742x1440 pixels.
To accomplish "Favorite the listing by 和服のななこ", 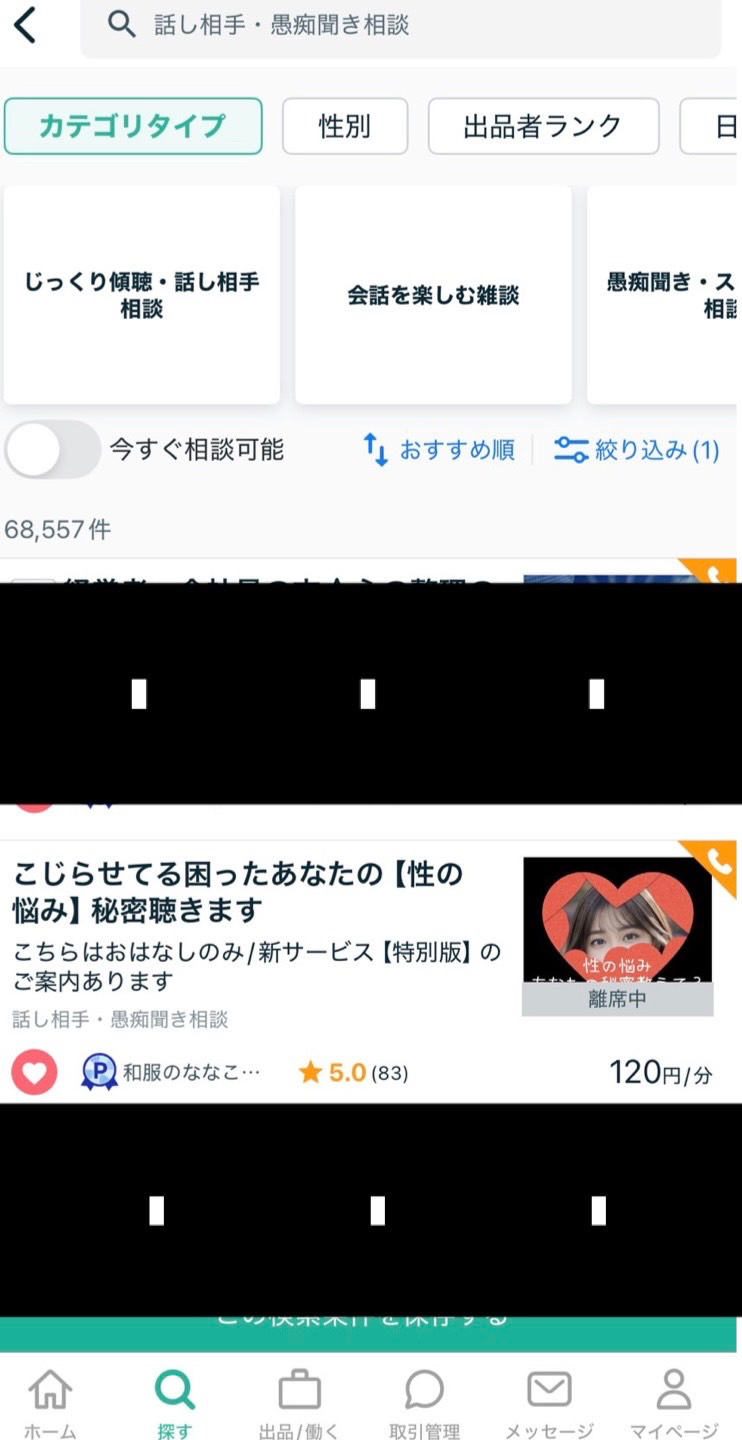I will pos(34,1073).
